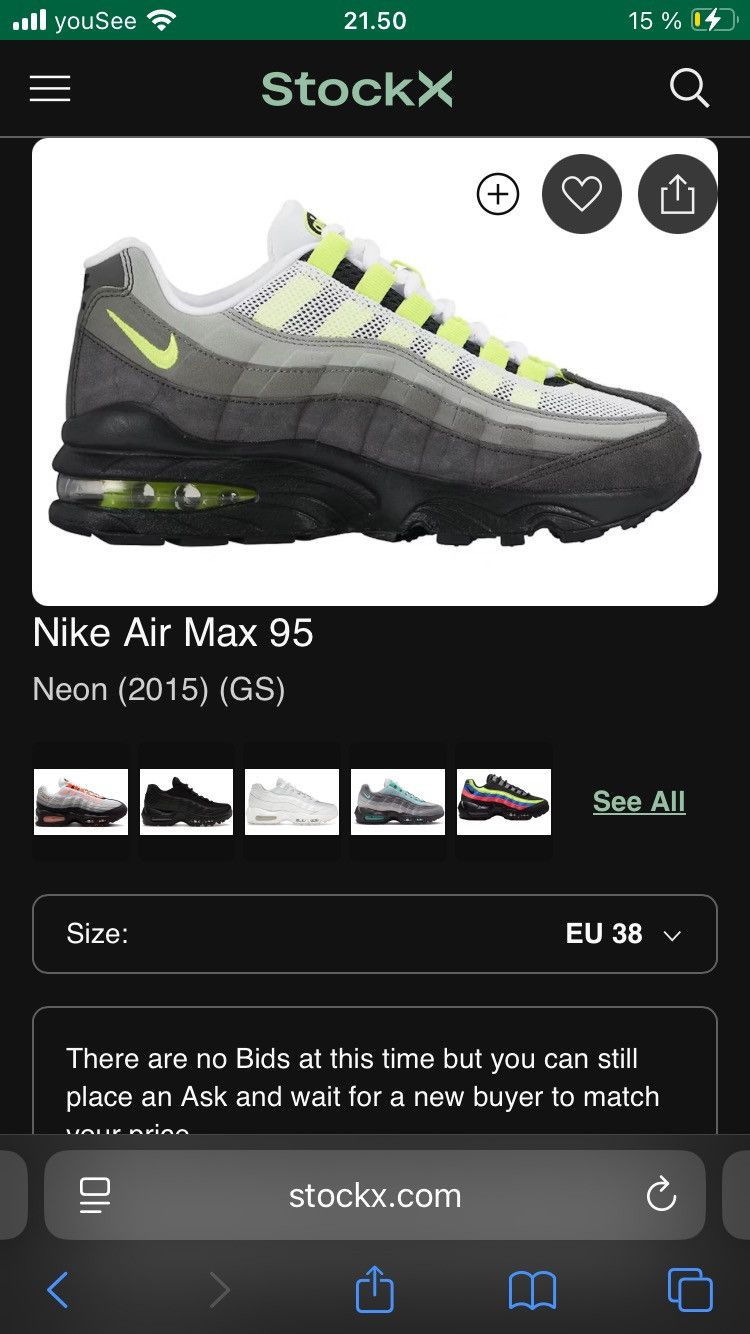Screen dimensions: 750x1334
Task: Select the all-white Air Max 95 thumbnail
Action: tap(292, 801)
